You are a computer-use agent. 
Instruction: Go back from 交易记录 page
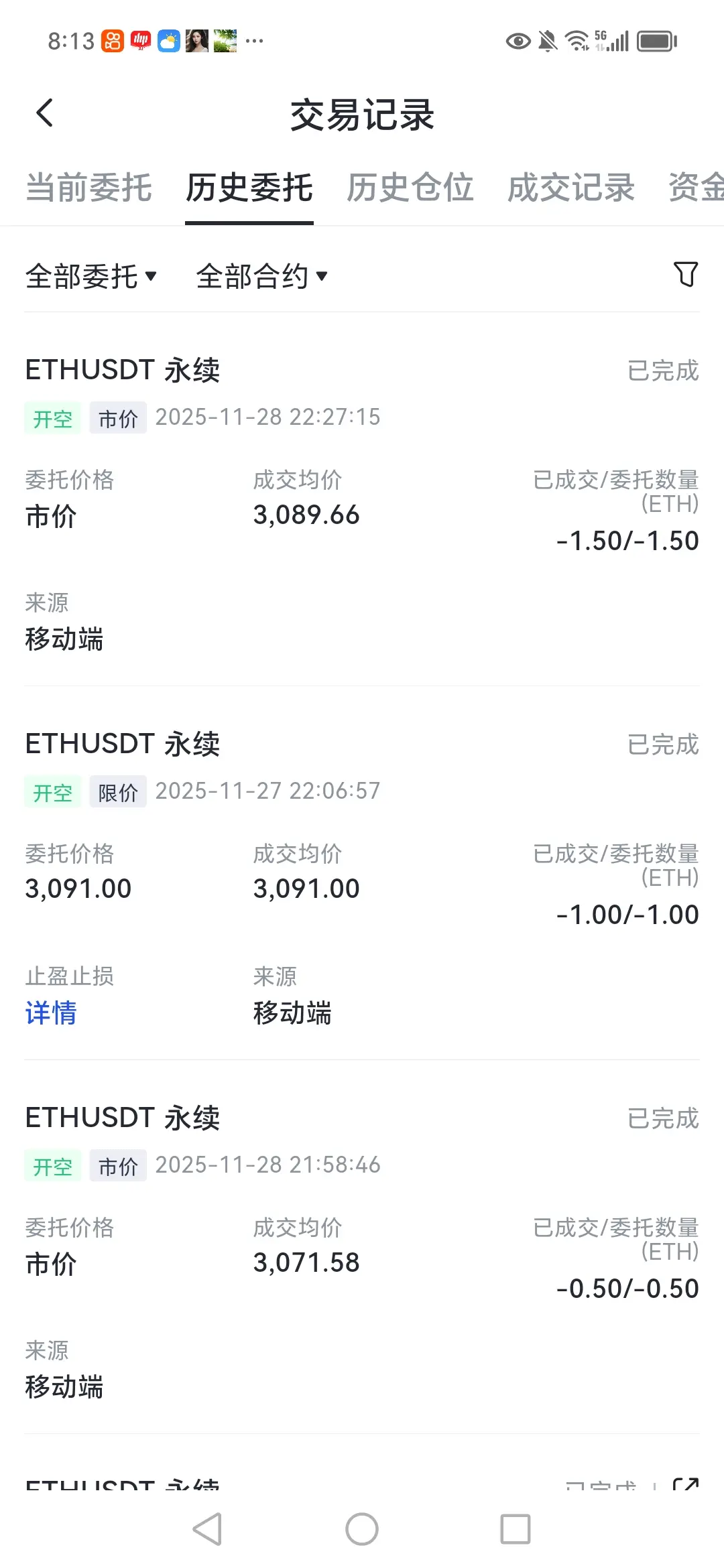(x=44, y=113)
